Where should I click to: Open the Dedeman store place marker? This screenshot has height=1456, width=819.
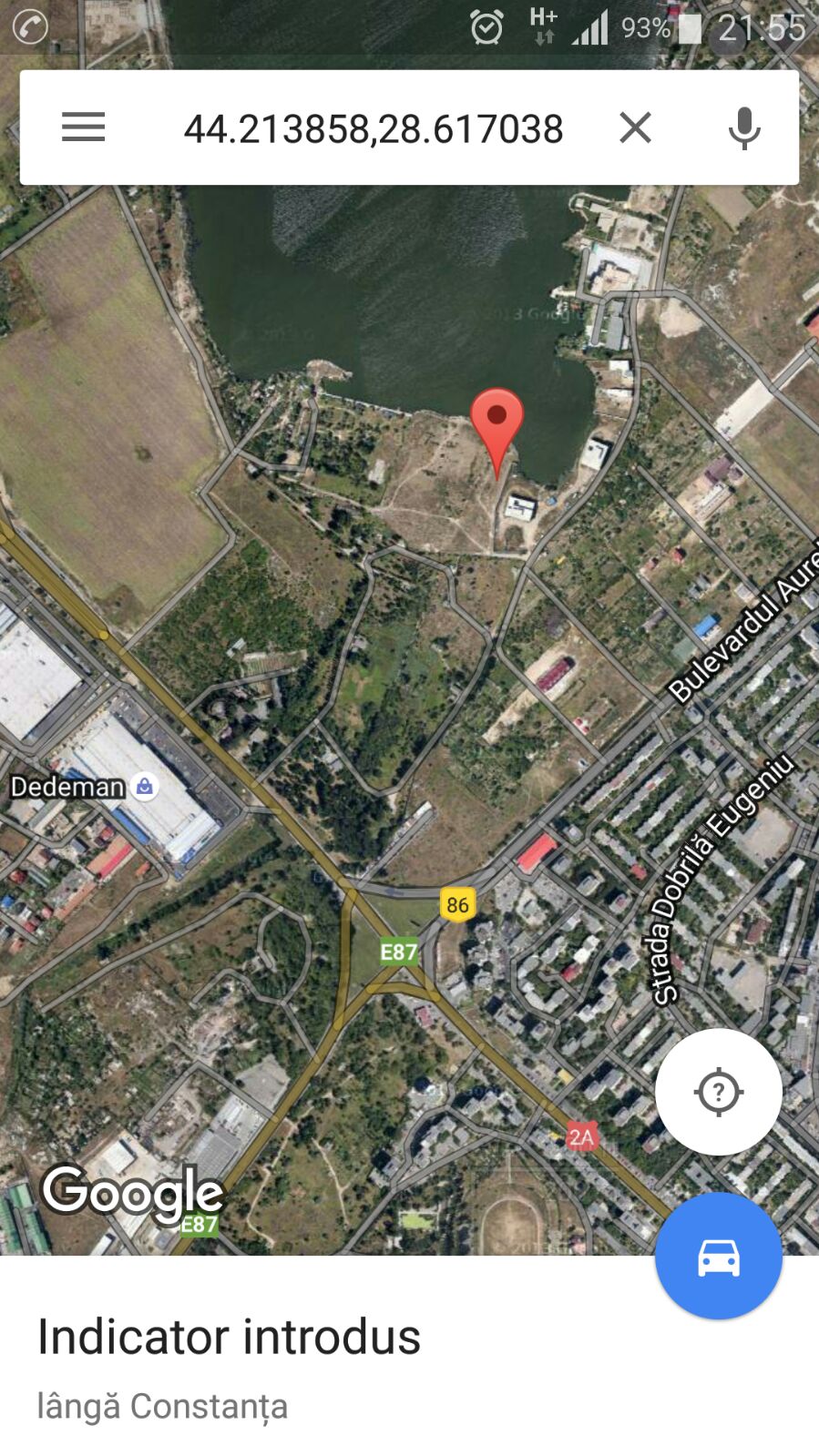tap(144, 786)
